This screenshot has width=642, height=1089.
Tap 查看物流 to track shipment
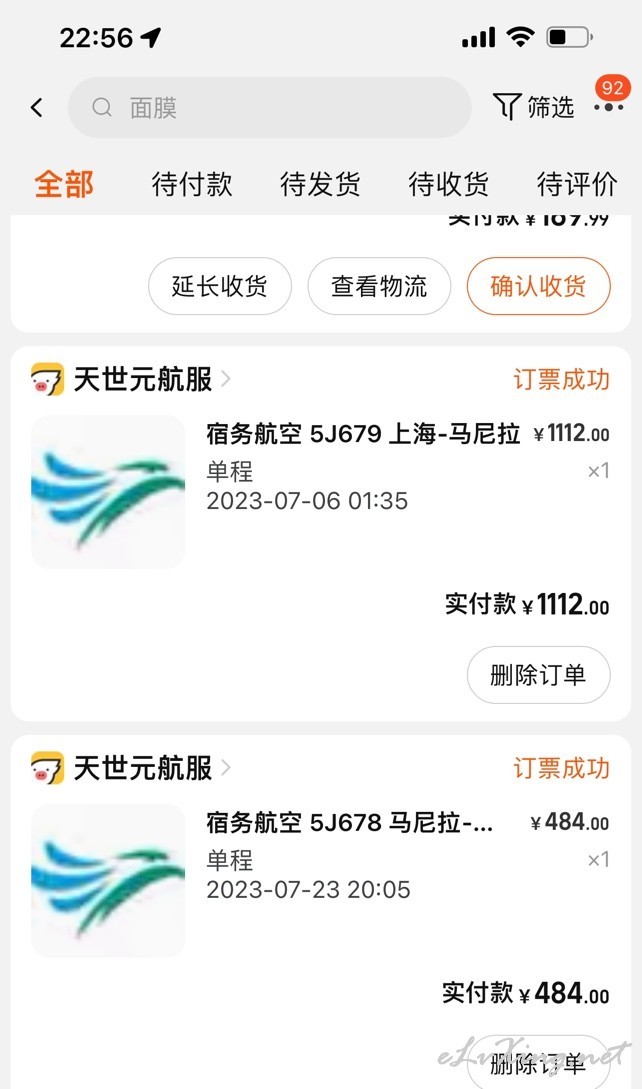click(379, 286)
